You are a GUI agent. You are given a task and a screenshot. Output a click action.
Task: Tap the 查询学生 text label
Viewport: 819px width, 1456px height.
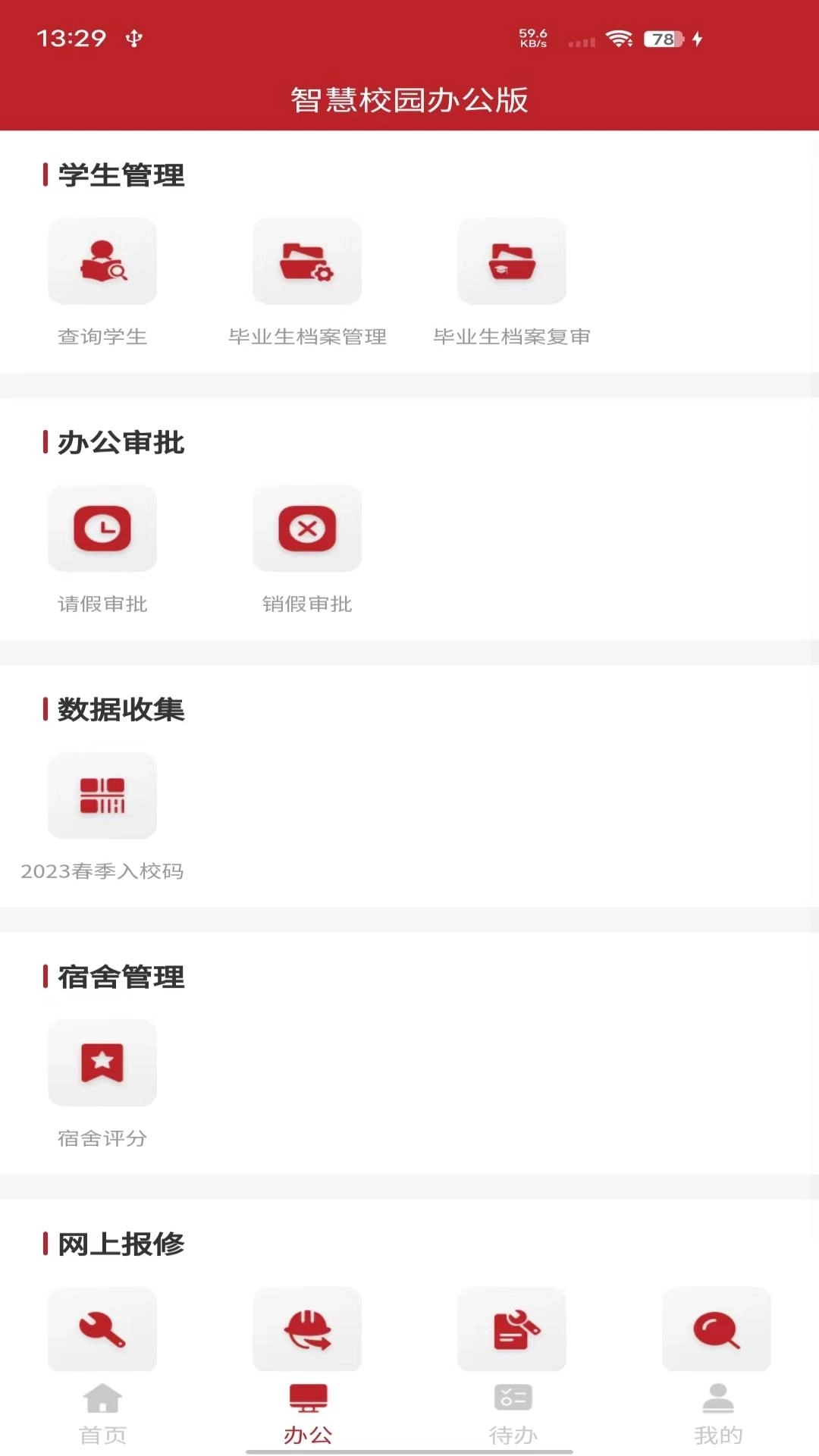pyautogui.click(x=102, y=336)
